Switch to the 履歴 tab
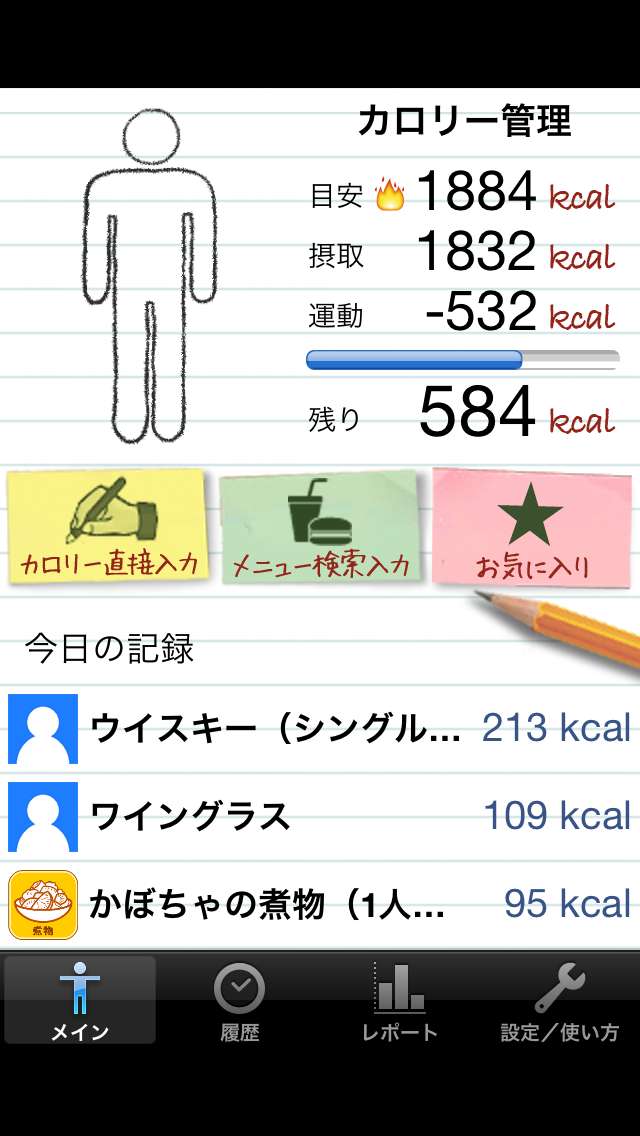This screenshot has height=1136, width=640. pyautogui.click(x=240, y=1000)
